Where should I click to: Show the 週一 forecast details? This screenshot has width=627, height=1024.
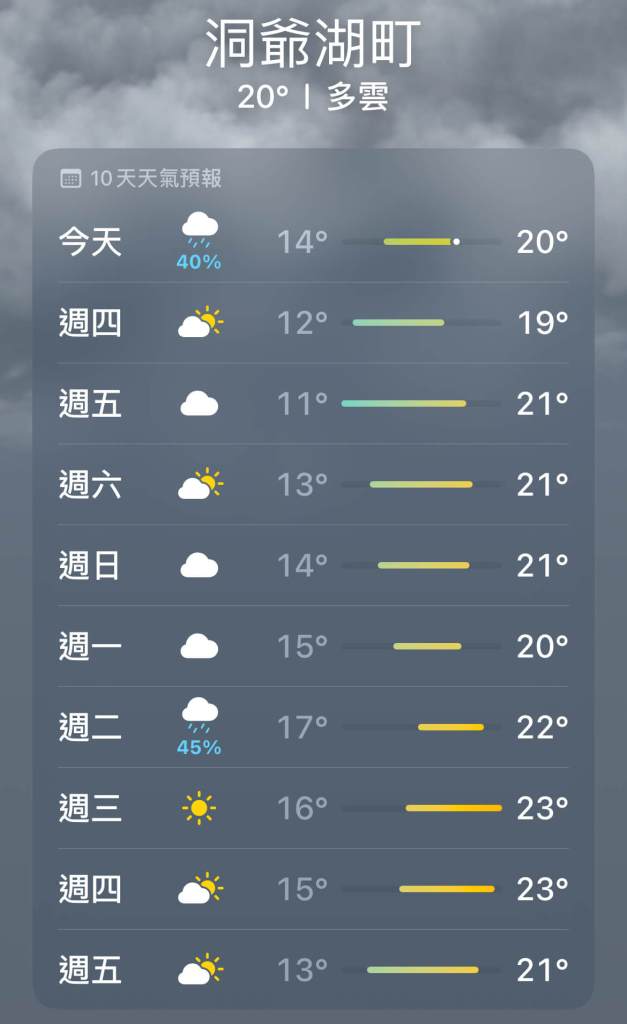pos(313,647)
